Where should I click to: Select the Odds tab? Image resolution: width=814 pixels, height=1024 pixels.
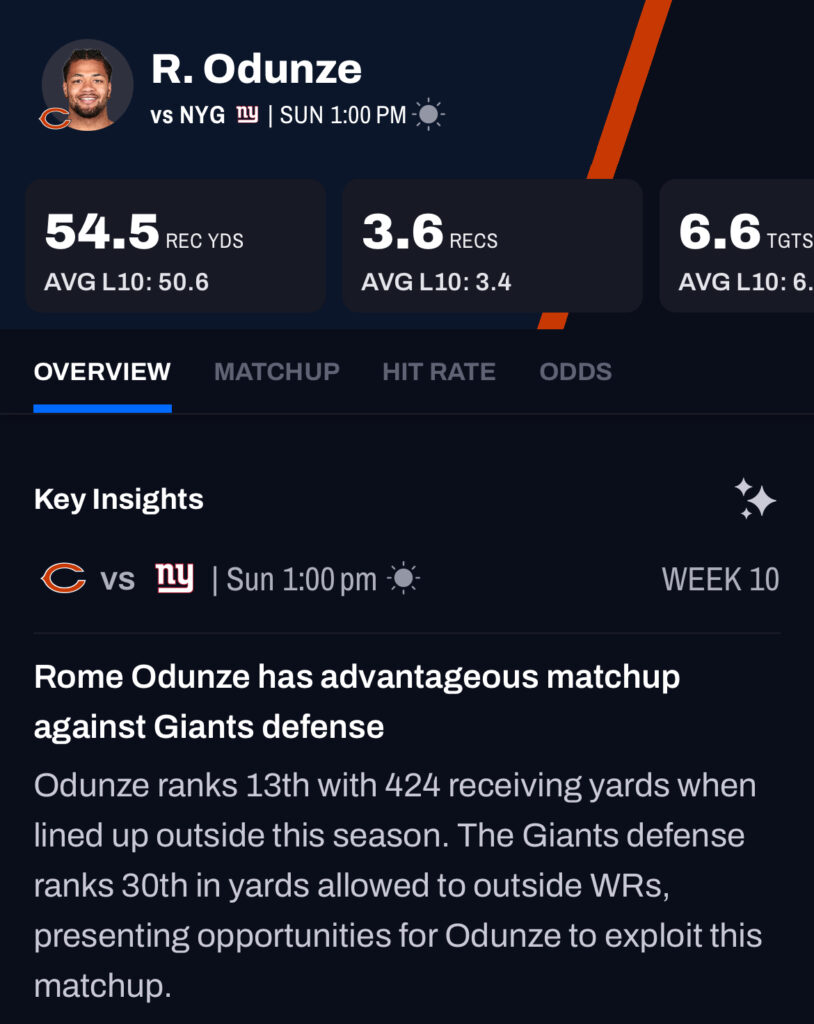[x=575, y=372]
